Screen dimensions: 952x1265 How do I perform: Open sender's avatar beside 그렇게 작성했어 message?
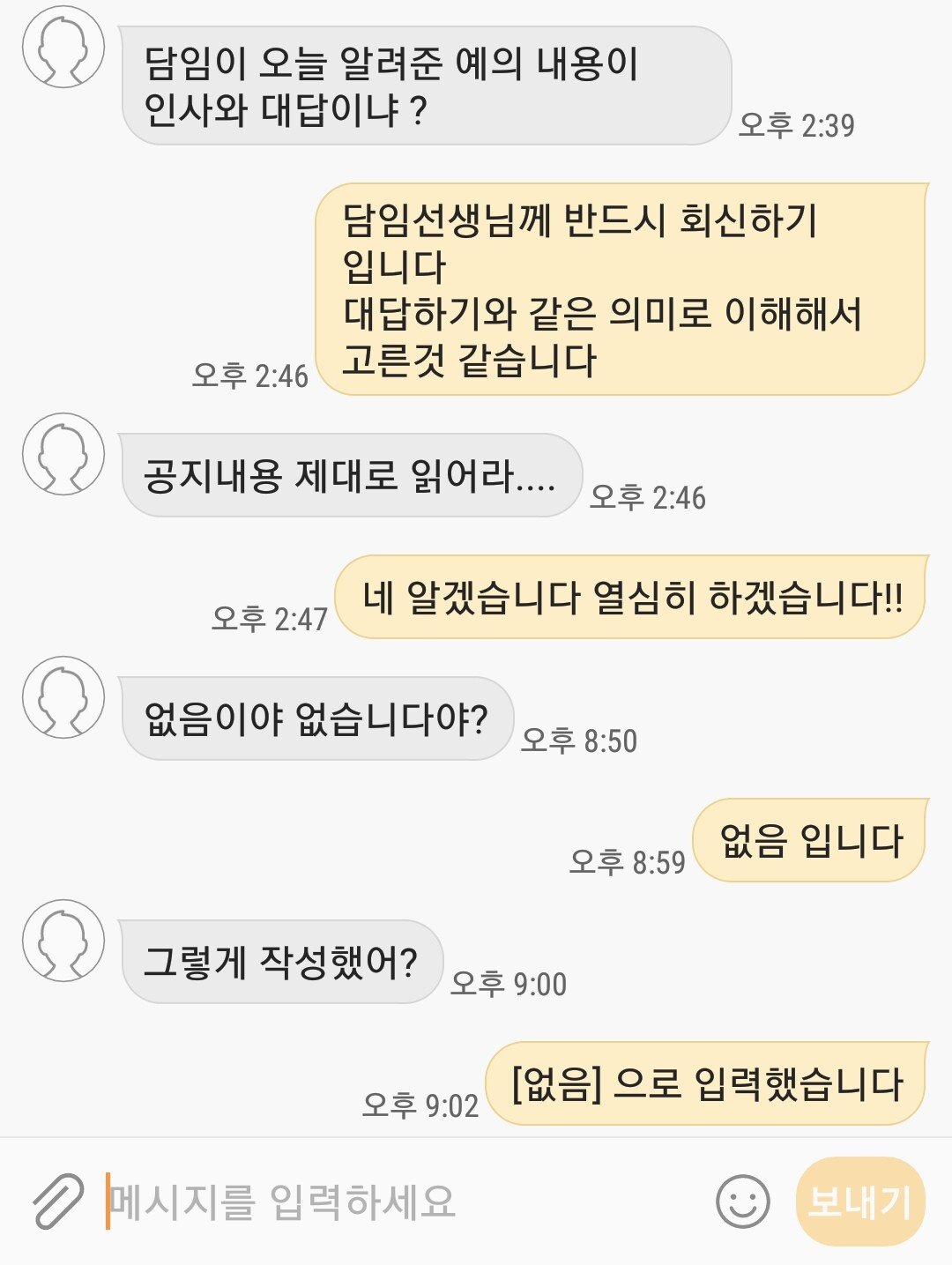pyautogui.click(x=63, y=941)
